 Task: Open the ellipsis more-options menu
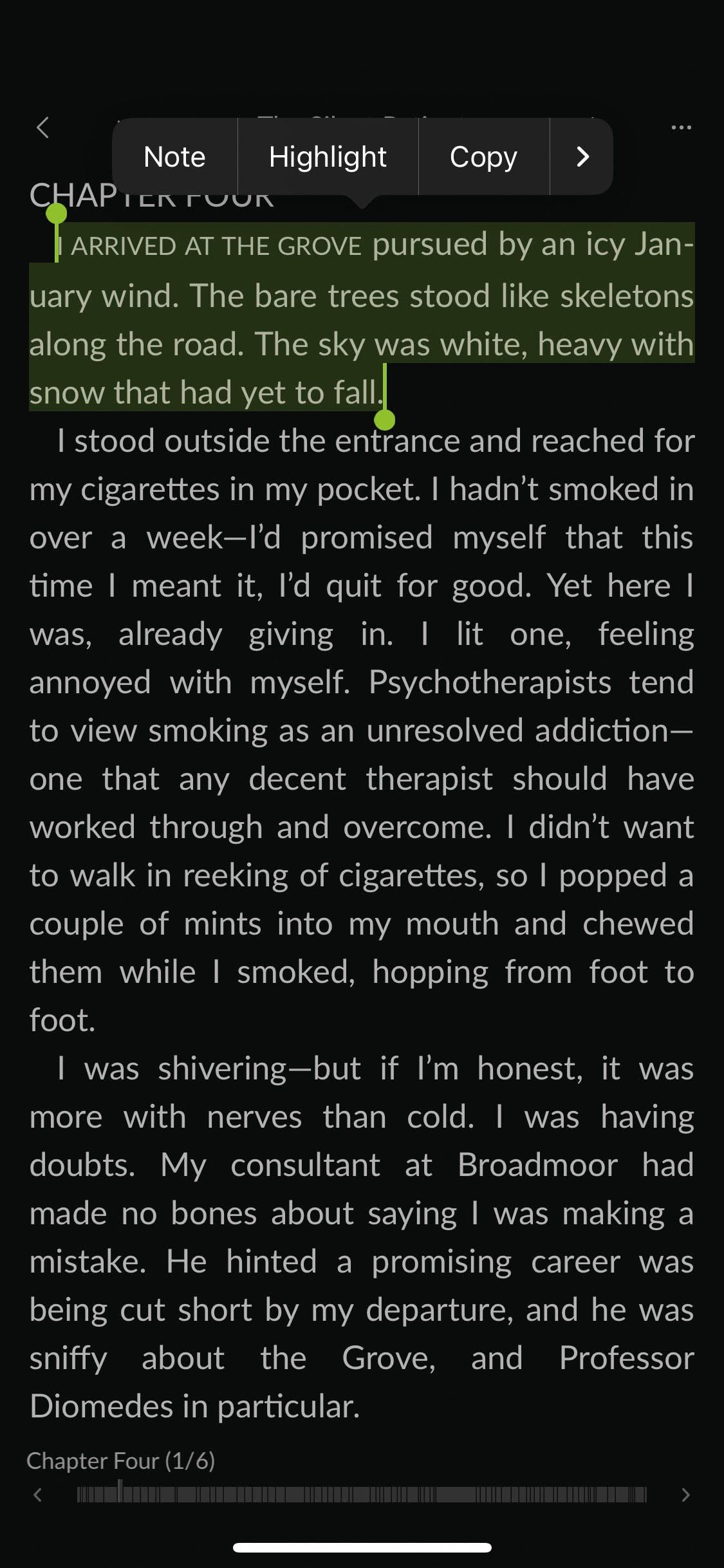click(680, 128)
